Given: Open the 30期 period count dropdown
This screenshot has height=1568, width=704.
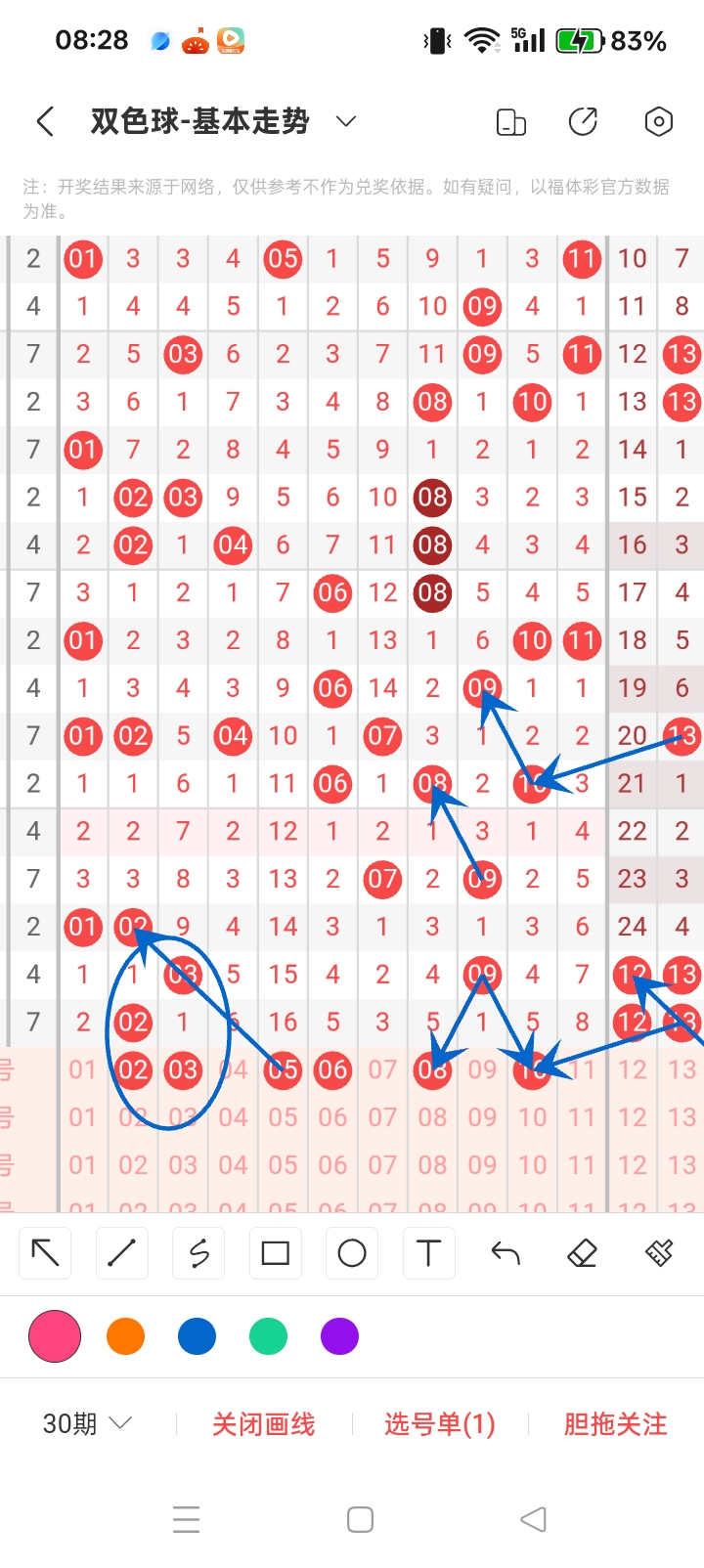Looking at the screenshot, I should click(x=86, y=1424).
